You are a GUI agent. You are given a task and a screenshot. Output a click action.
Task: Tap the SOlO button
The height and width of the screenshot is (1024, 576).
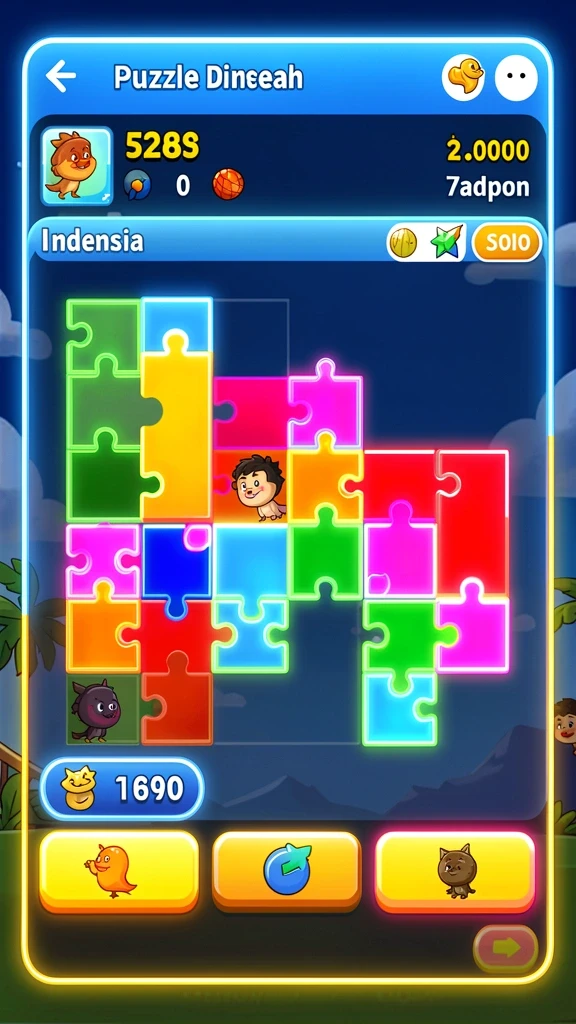click(507, 243)
